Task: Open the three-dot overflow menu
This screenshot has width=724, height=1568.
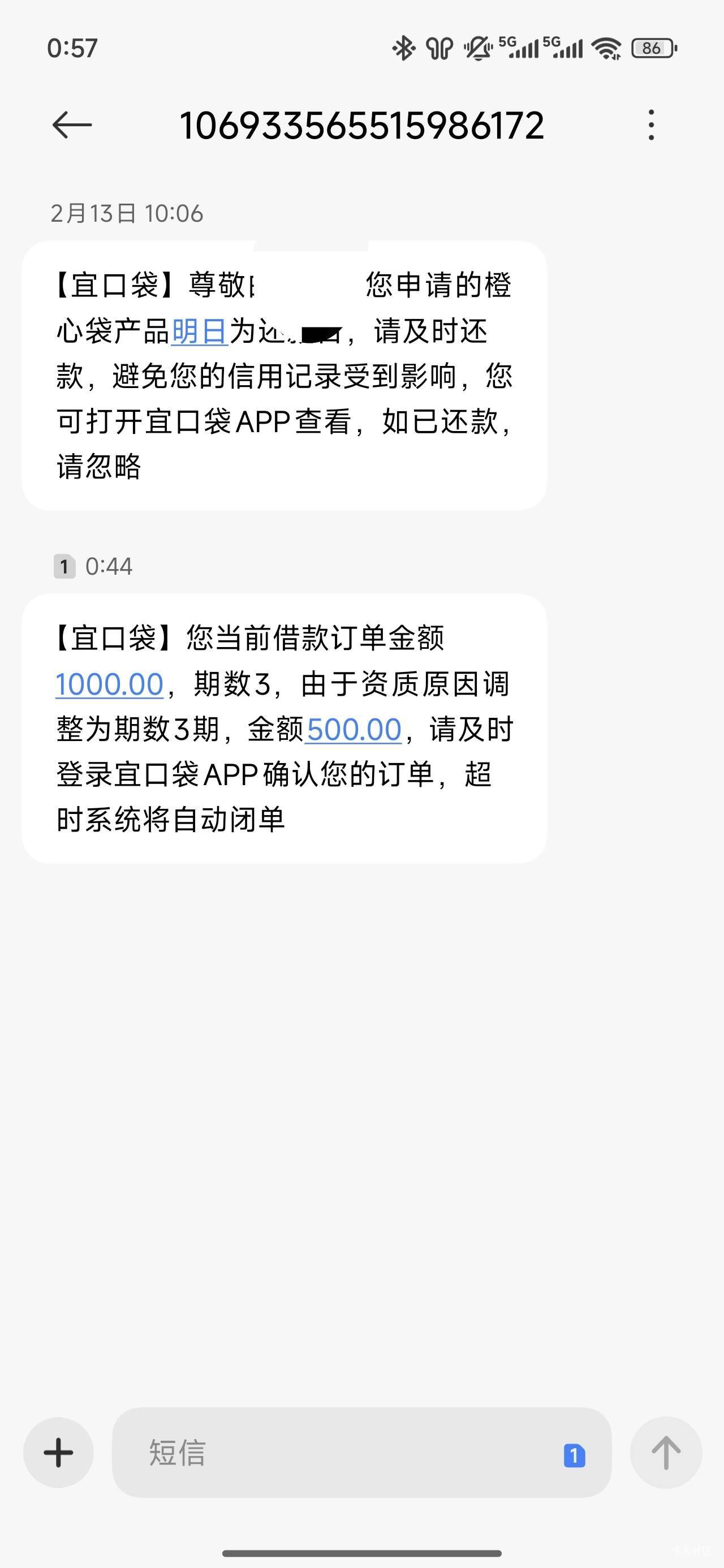Action: click(x=651, y=126)
